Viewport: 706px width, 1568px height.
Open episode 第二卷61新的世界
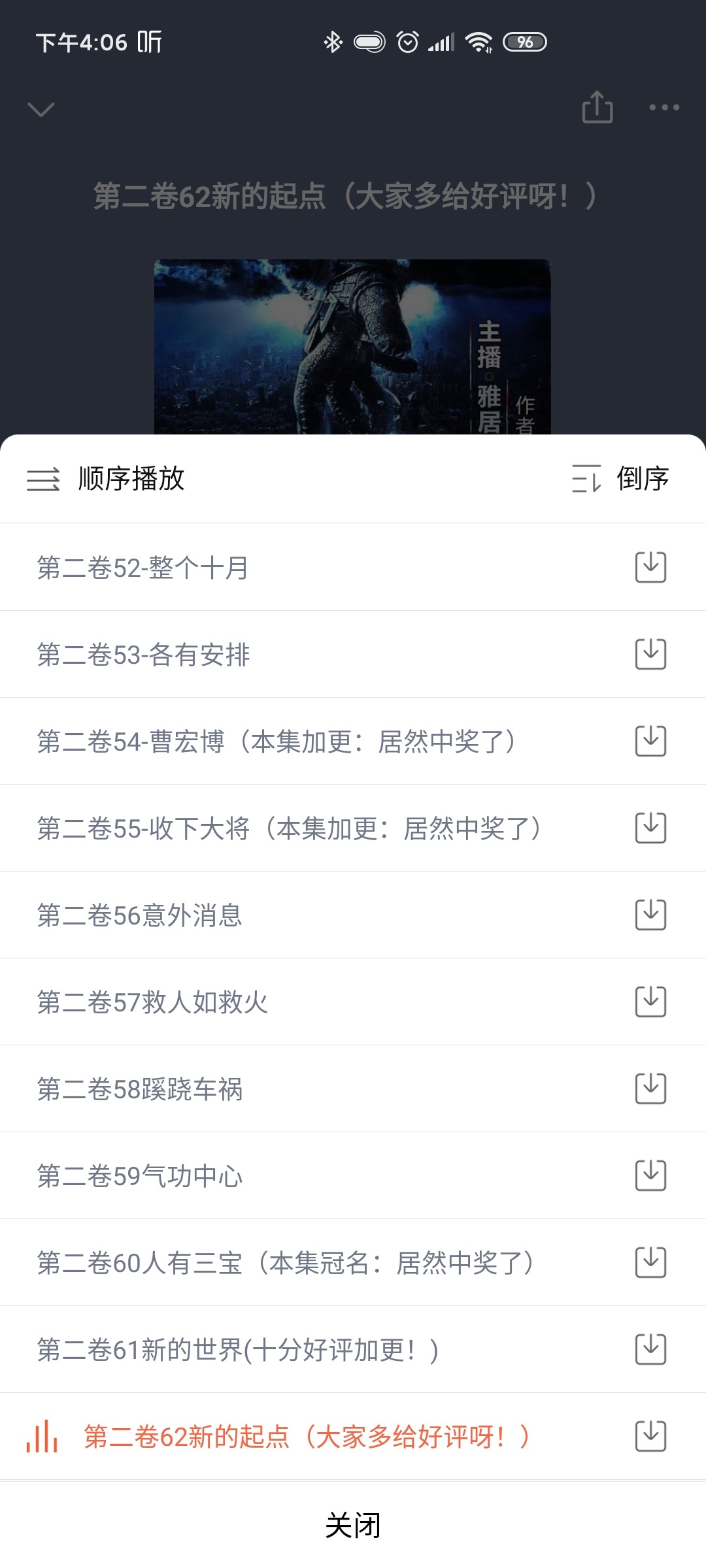coord(238,1349)
